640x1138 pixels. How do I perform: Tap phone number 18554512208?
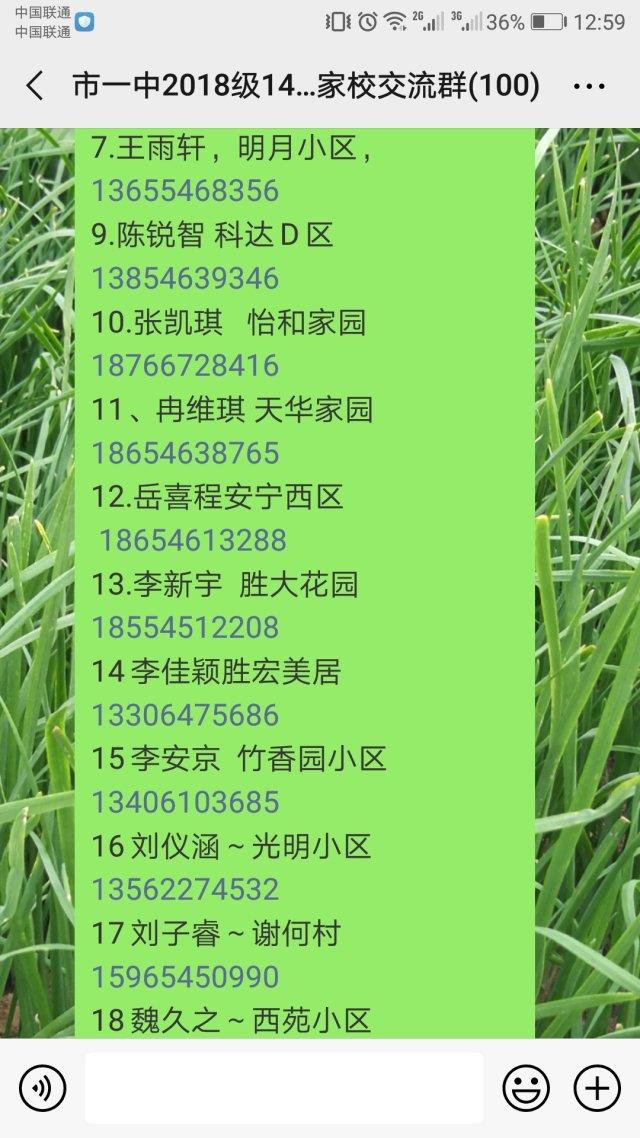pyautogui.click(x=185, y=627)
